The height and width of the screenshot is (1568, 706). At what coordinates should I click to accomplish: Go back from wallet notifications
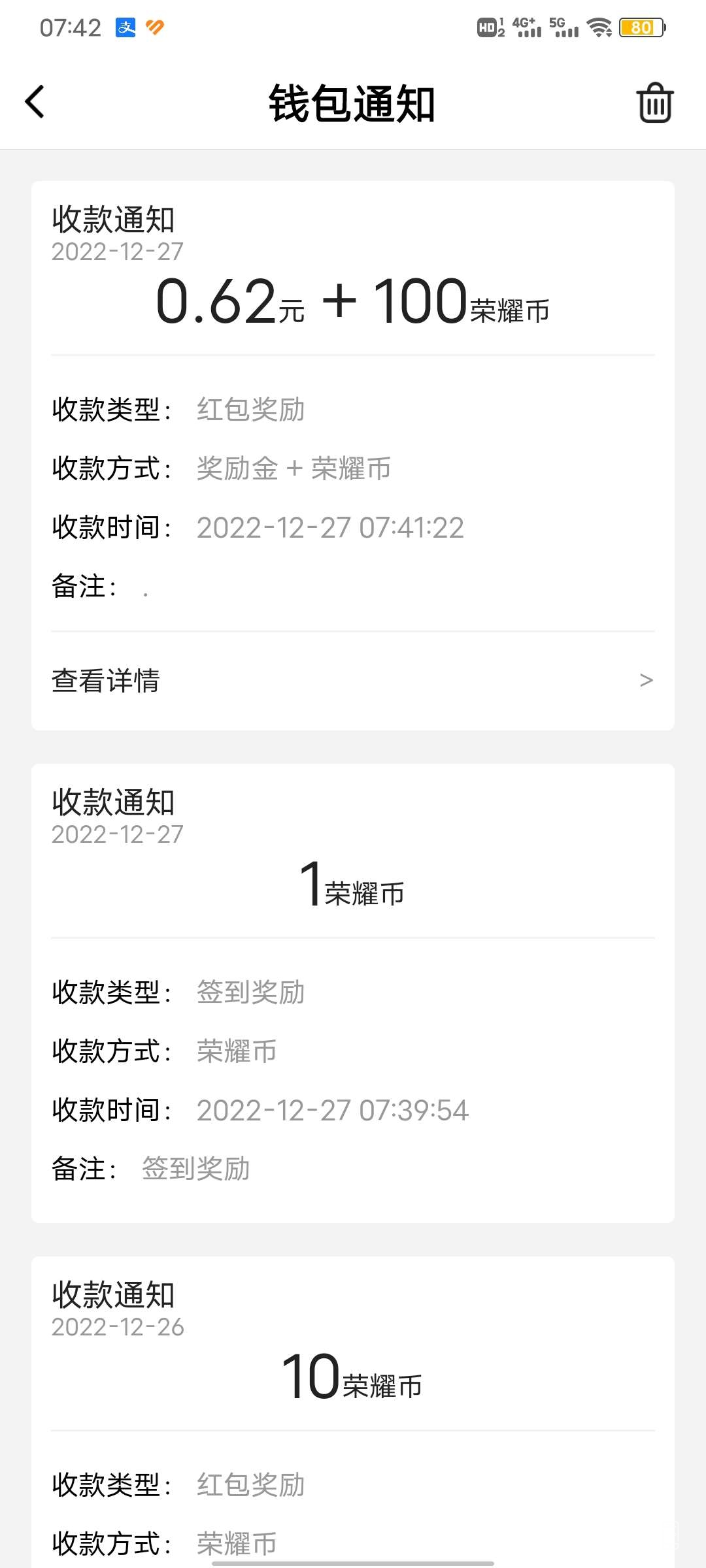[x=35, y=103]
